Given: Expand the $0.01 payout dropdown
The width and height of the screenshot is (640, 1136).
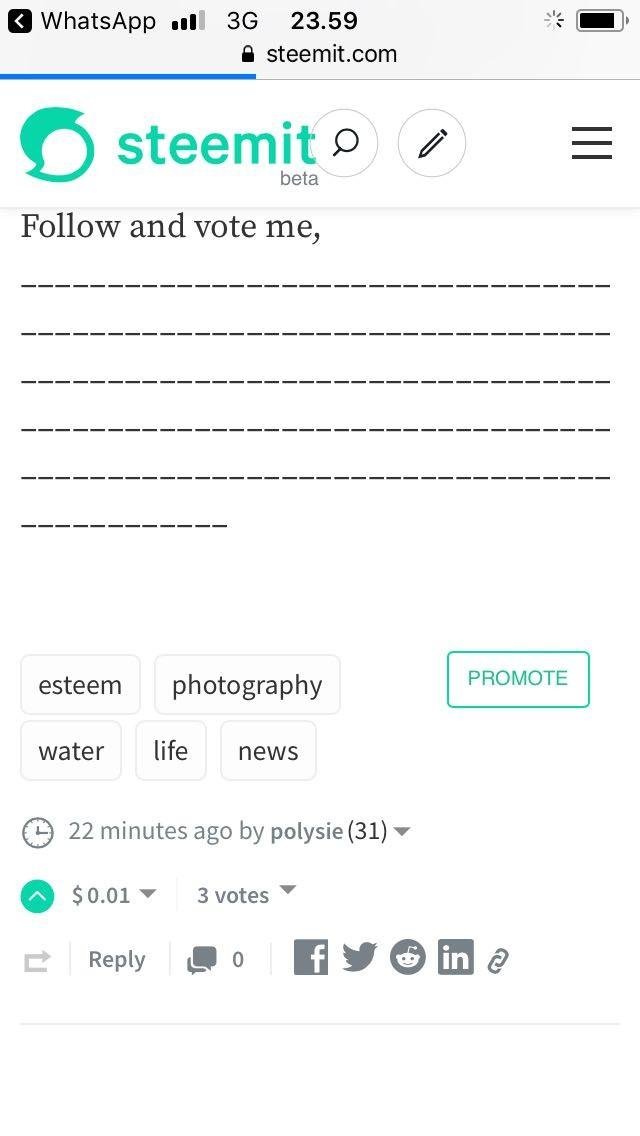Looking at the screenshot, I should (114, 895).
